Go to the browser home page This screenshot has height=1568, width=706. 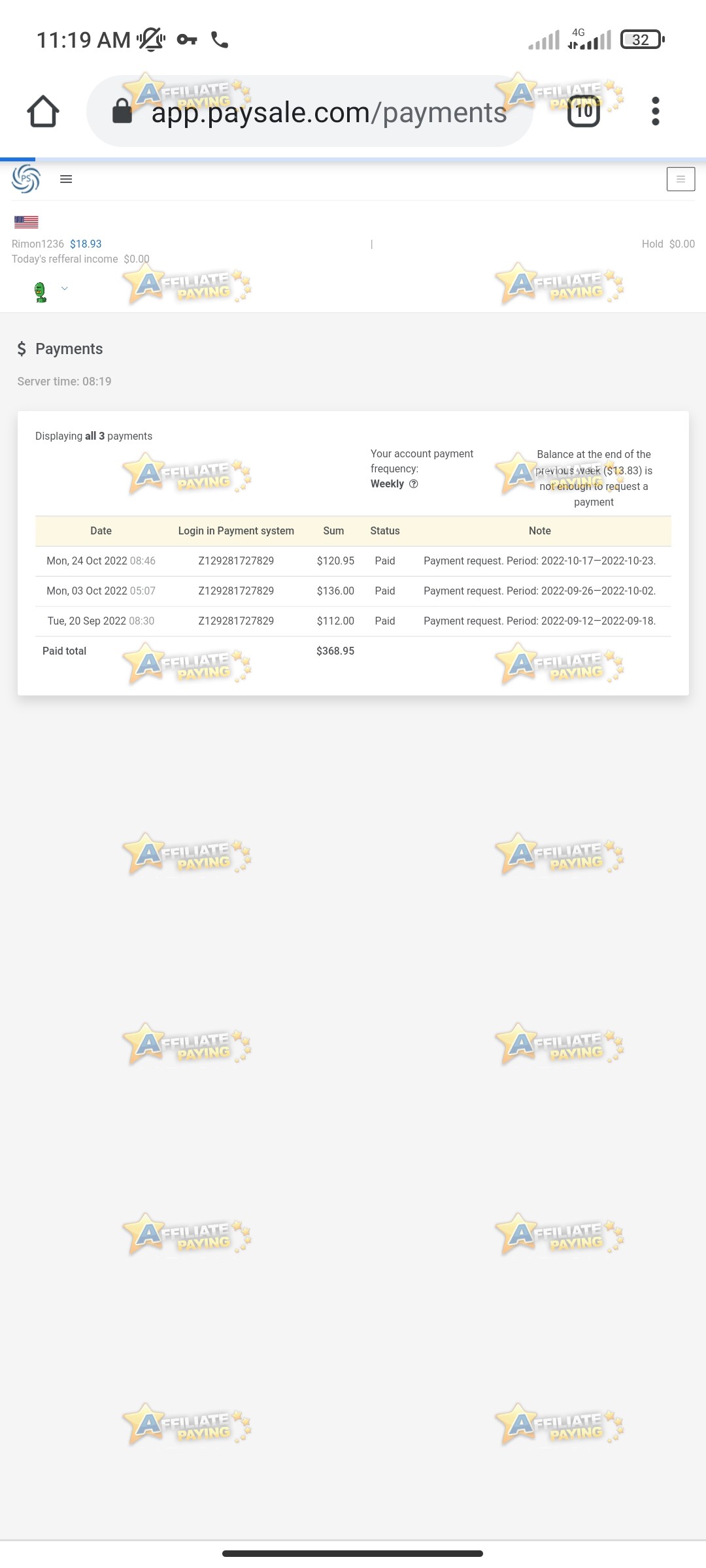coord(43,111)
